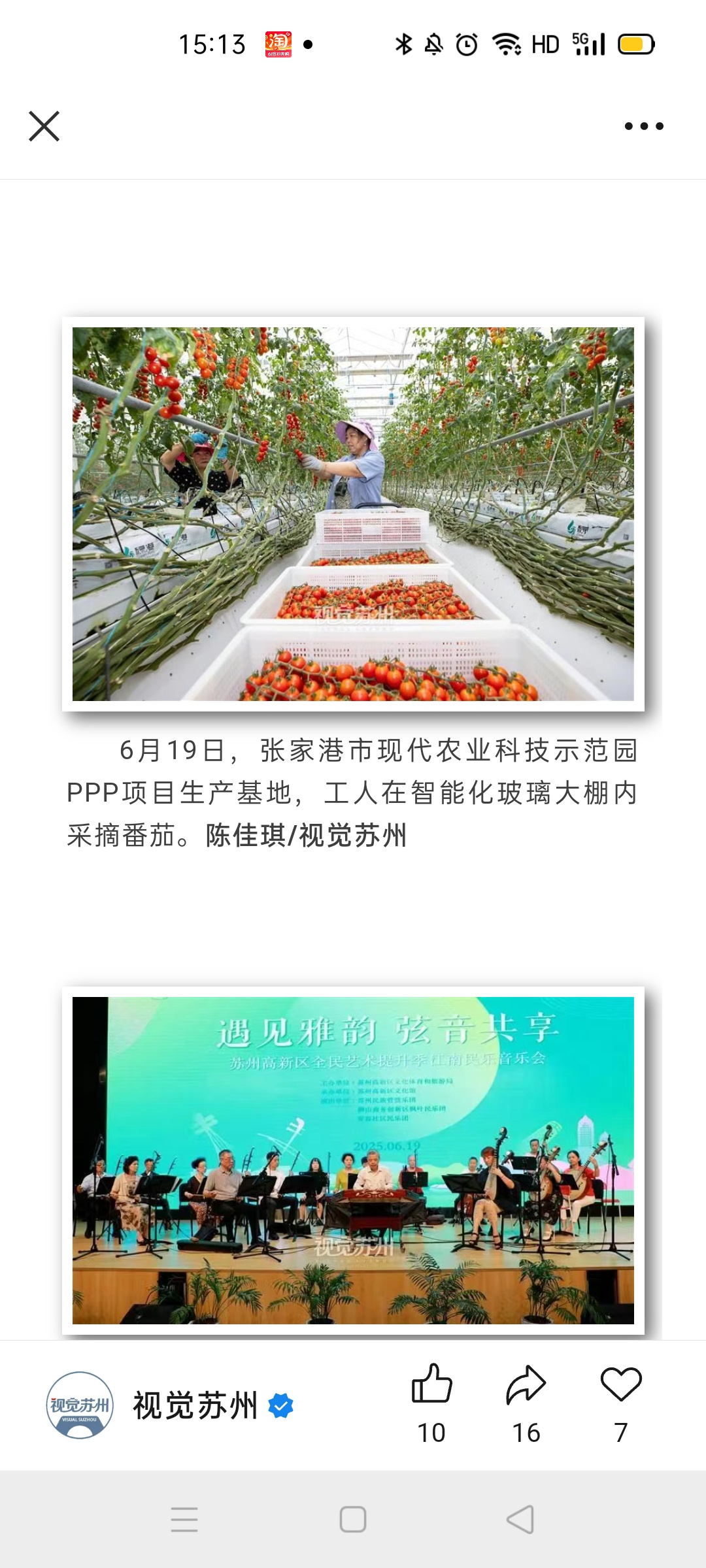Open the three-dot overflow menu
Viewport: 706px width, 1568px height.
tap(644, 126)
